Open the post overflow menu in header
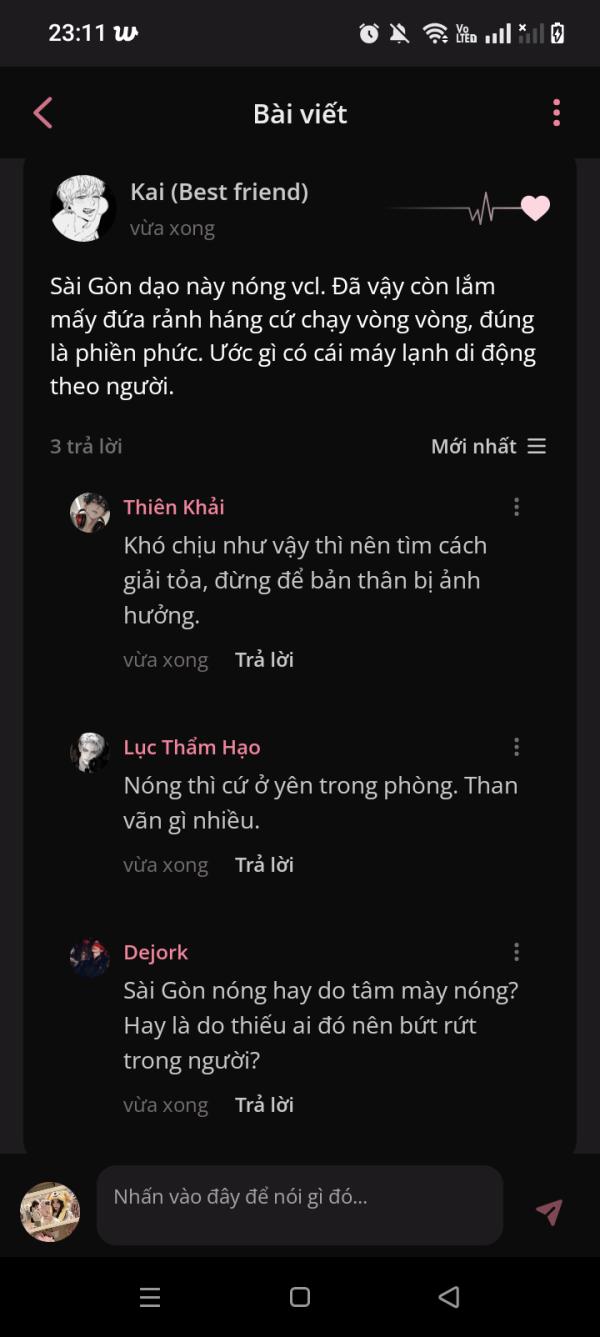The width and height of the screenshot is (600, 1337). tap(556, 113)
